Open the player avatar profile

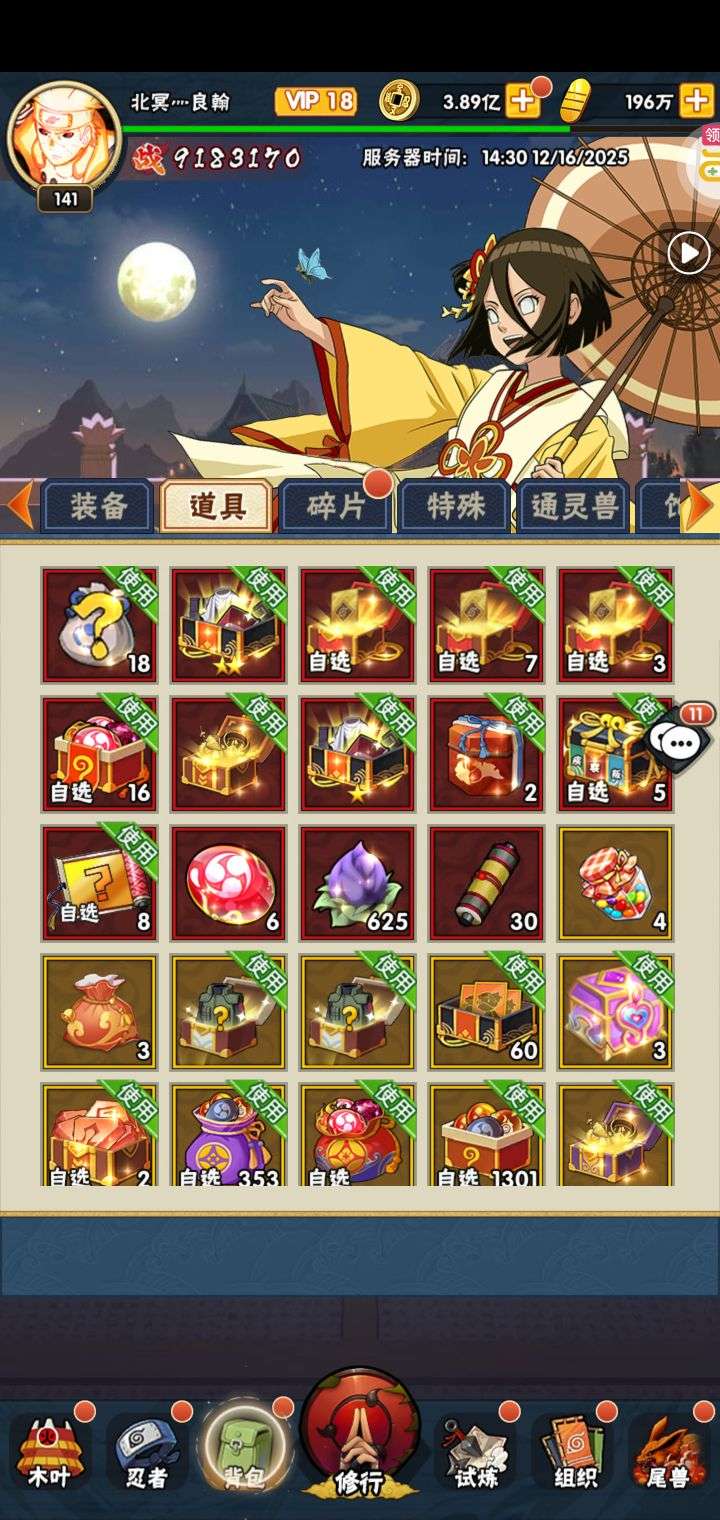[63, 135]
